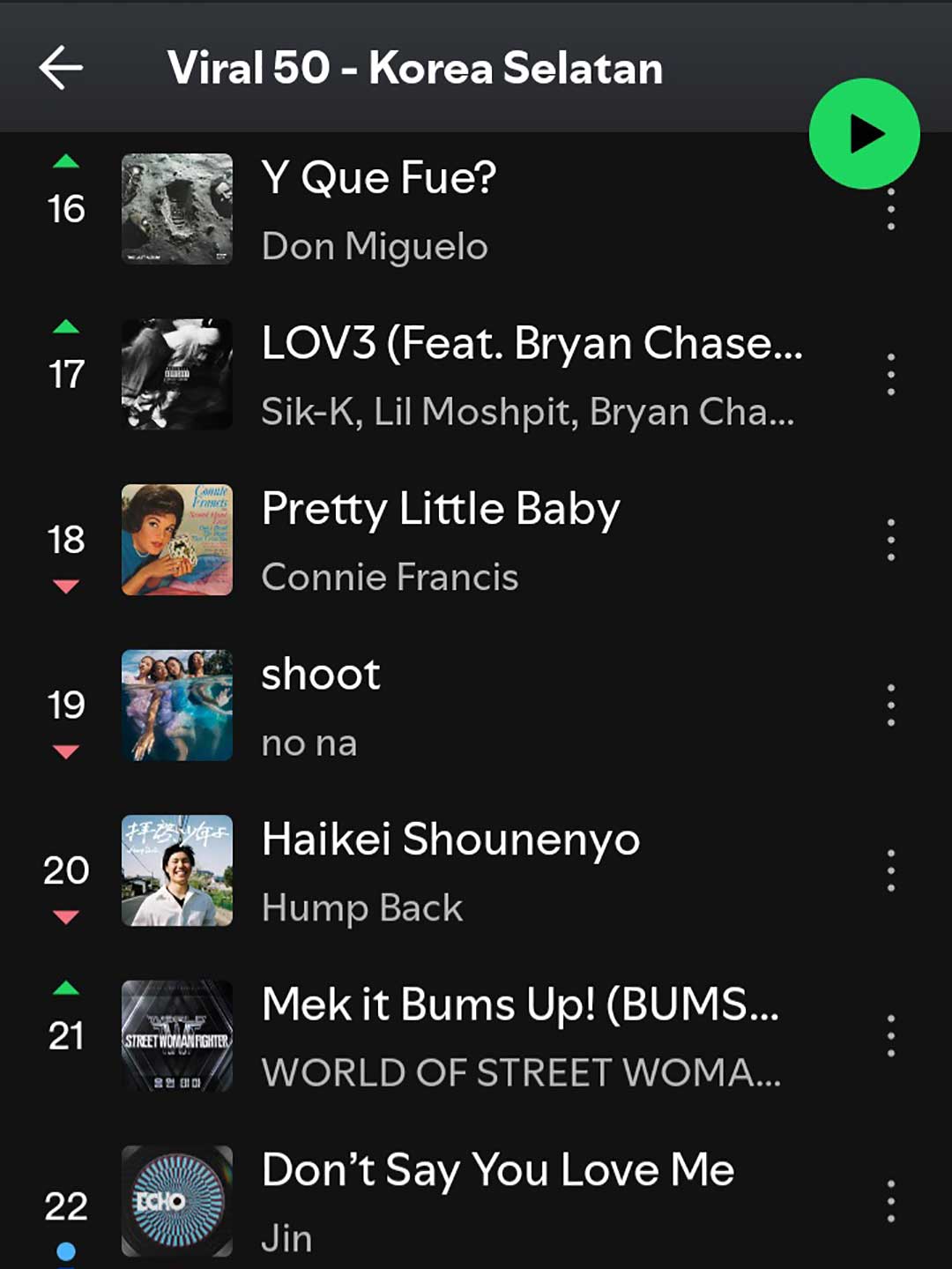Open more options for Pretty Little Baby
Screen dimensions: 952x1269
pyautogui.click(x=891, y=540)
